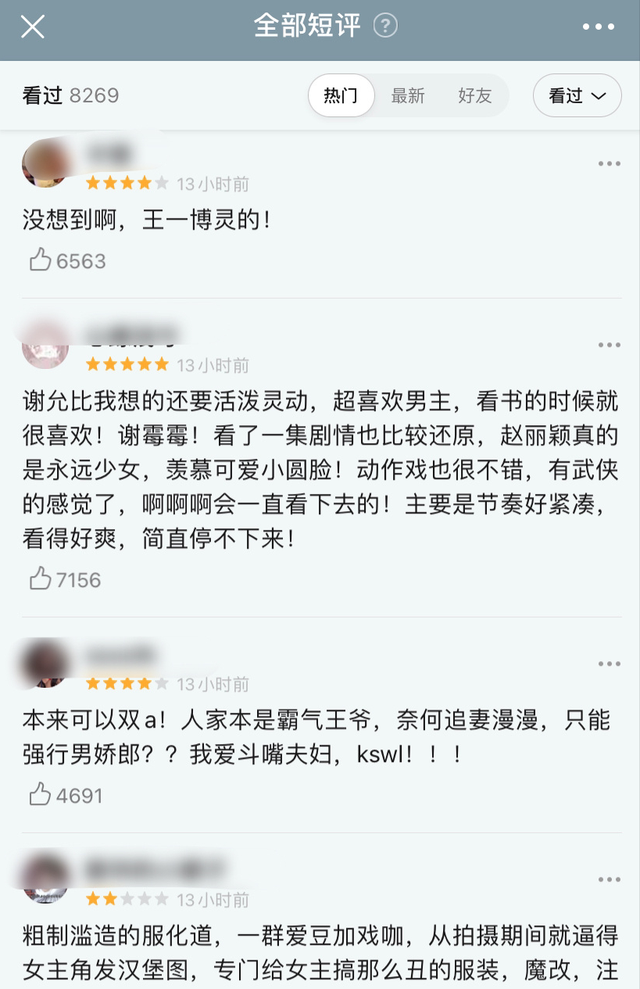Image resolution: width=640 pixels, height=989 pixels.
Task: Close the 全部短评 page
Action: [x=33, y=27]
